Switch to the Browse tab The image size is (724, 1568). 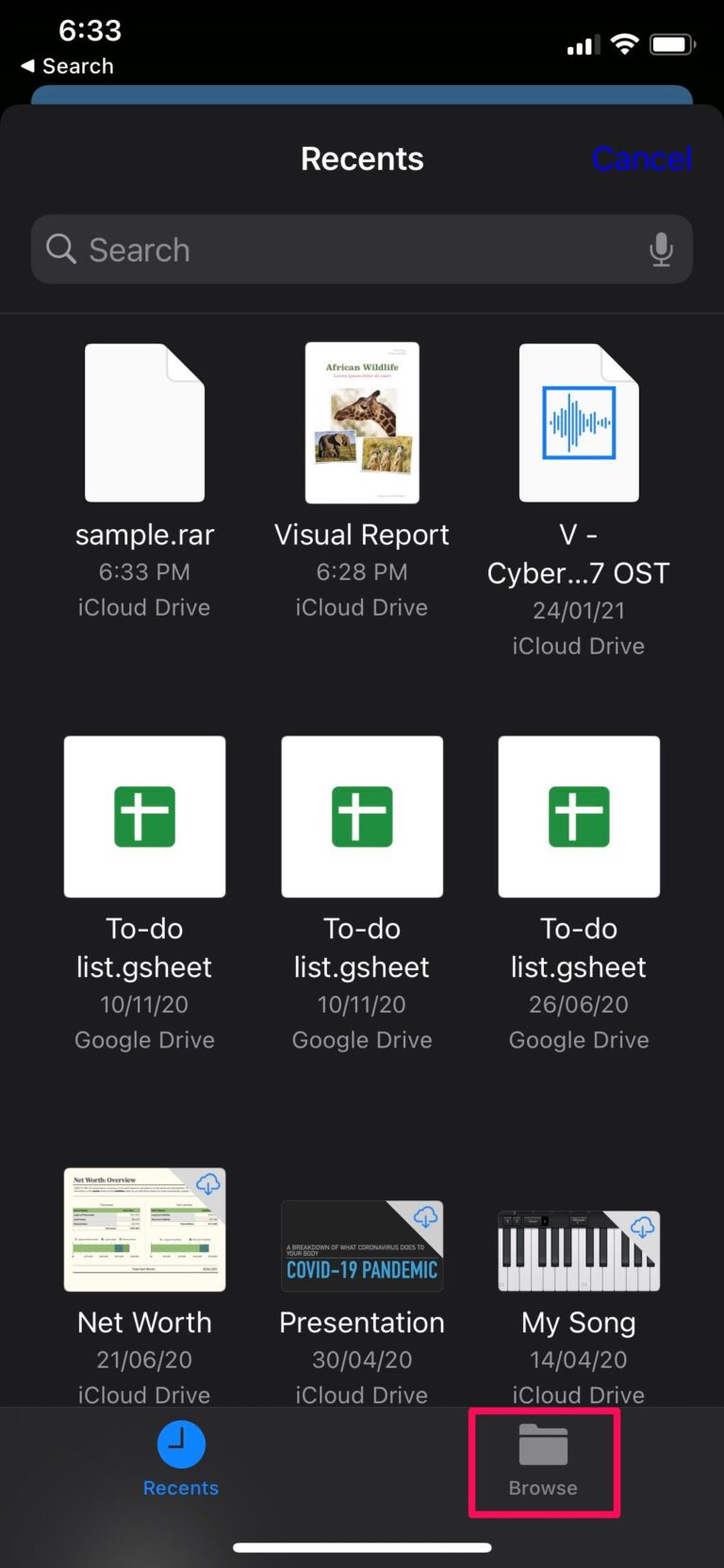(x=544, y=1461)
